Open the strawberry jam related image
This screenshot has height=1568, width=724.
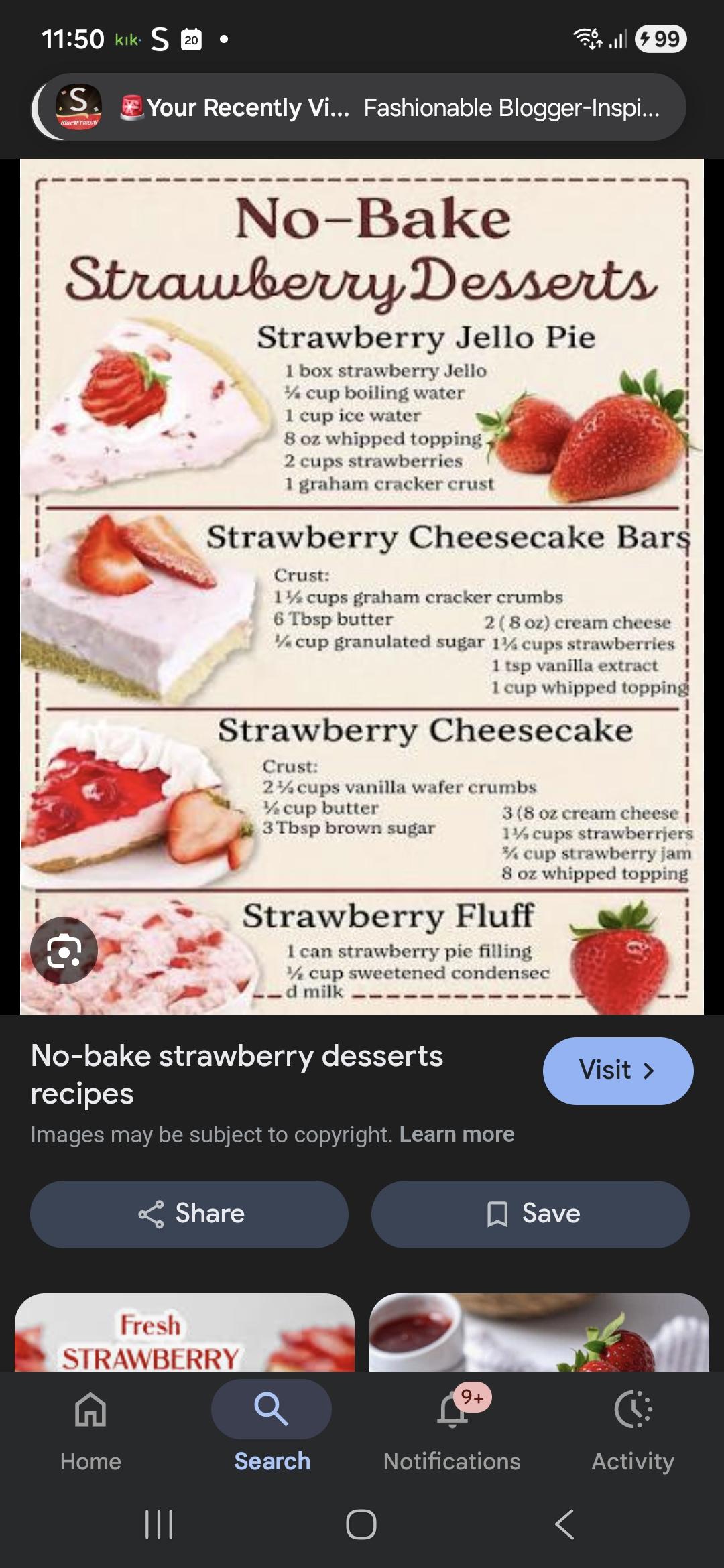pos(539,1333)
